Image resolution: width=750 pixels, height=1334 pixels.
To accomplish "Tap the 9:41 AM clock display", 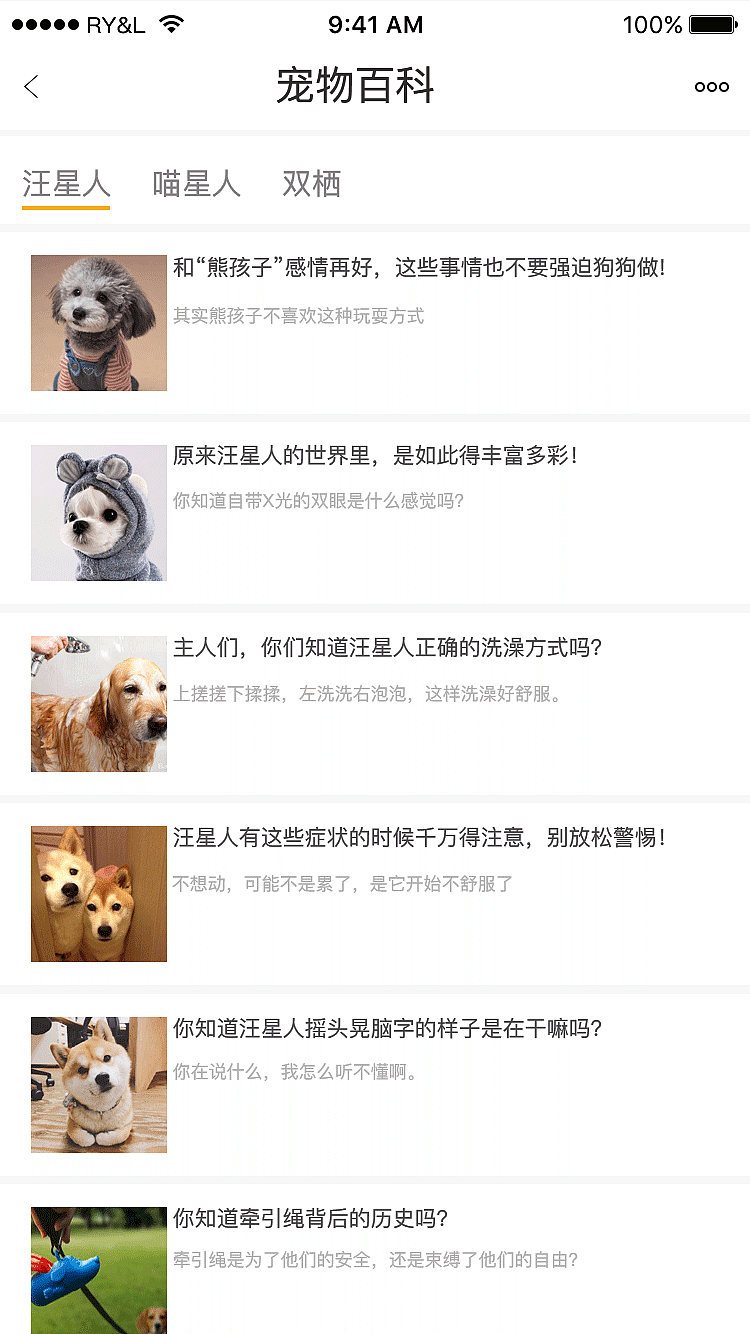I will [377, 24].
